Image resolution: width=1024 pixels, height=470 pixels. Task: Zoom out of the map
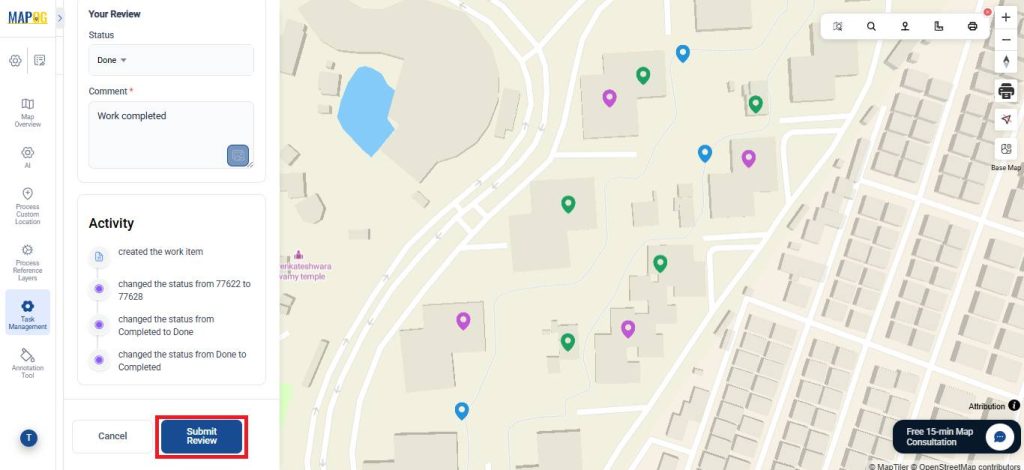point(1006,39)
